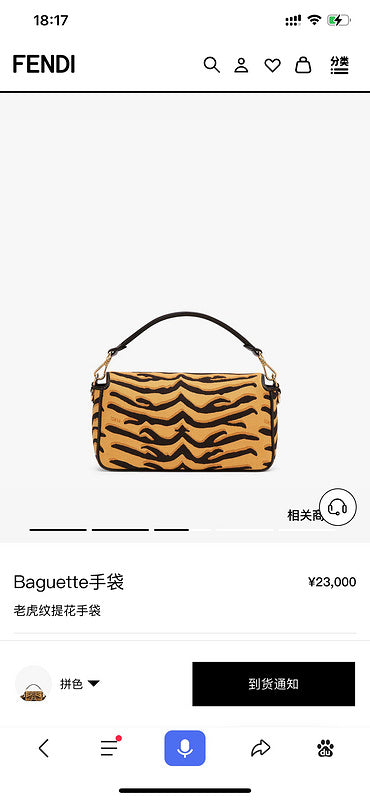Open the browser menu with red dot

point(110,747)
